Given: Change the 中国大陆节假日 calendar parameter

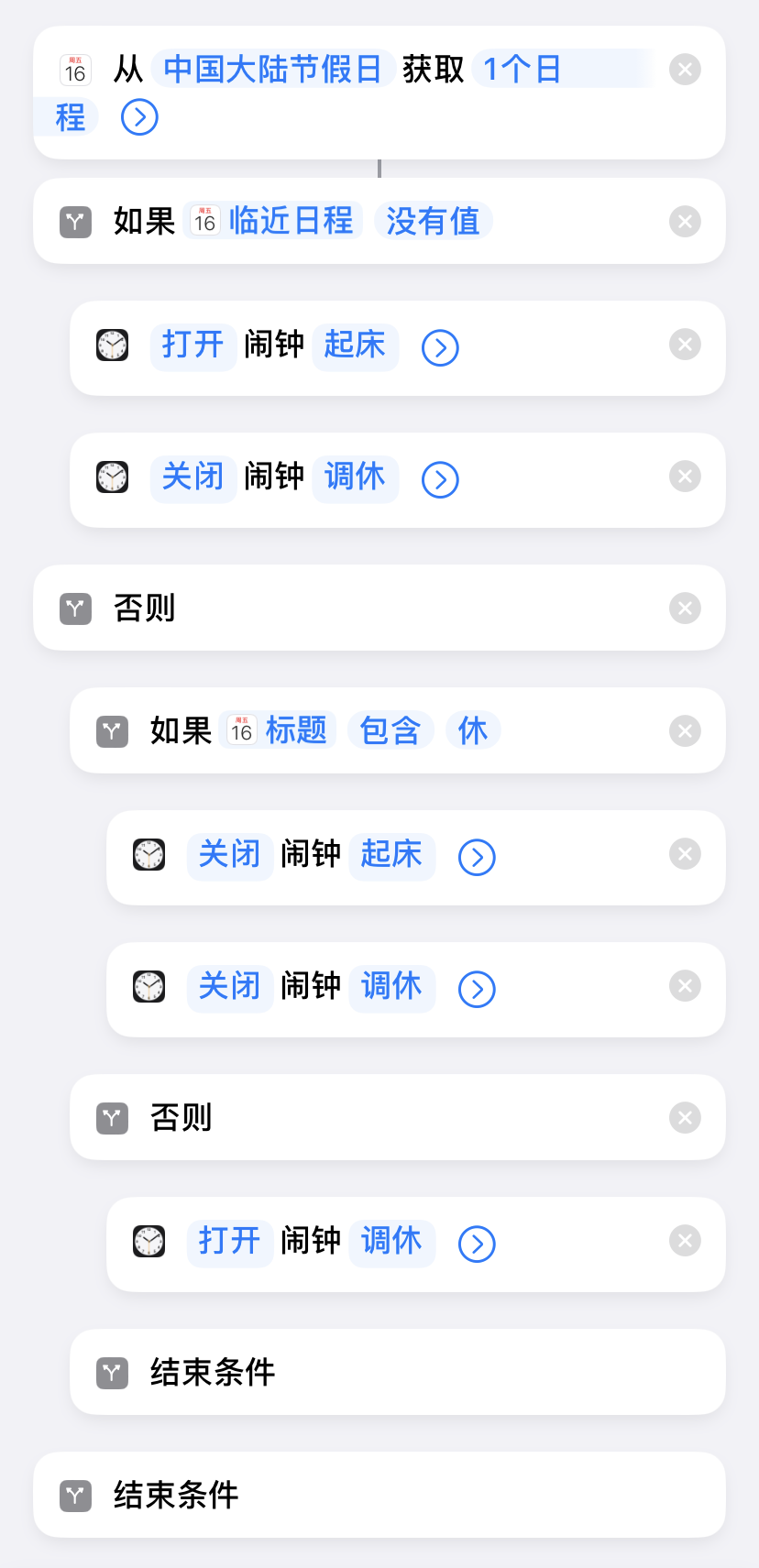Looking at the screenshot, I should tap(272, 70).
